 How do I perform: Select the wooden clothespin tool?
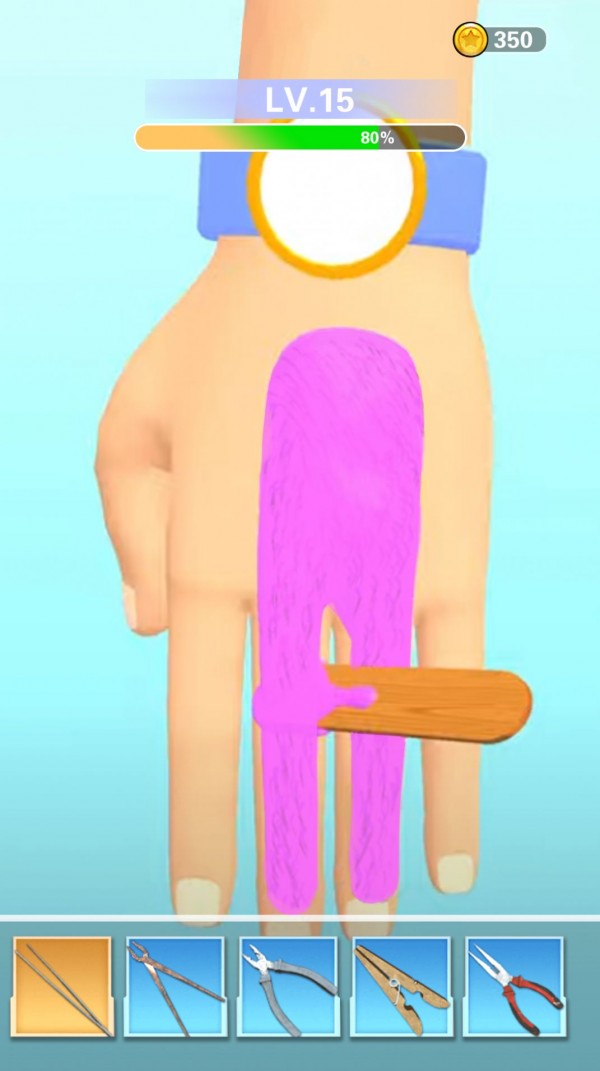(x=401, y=986)
